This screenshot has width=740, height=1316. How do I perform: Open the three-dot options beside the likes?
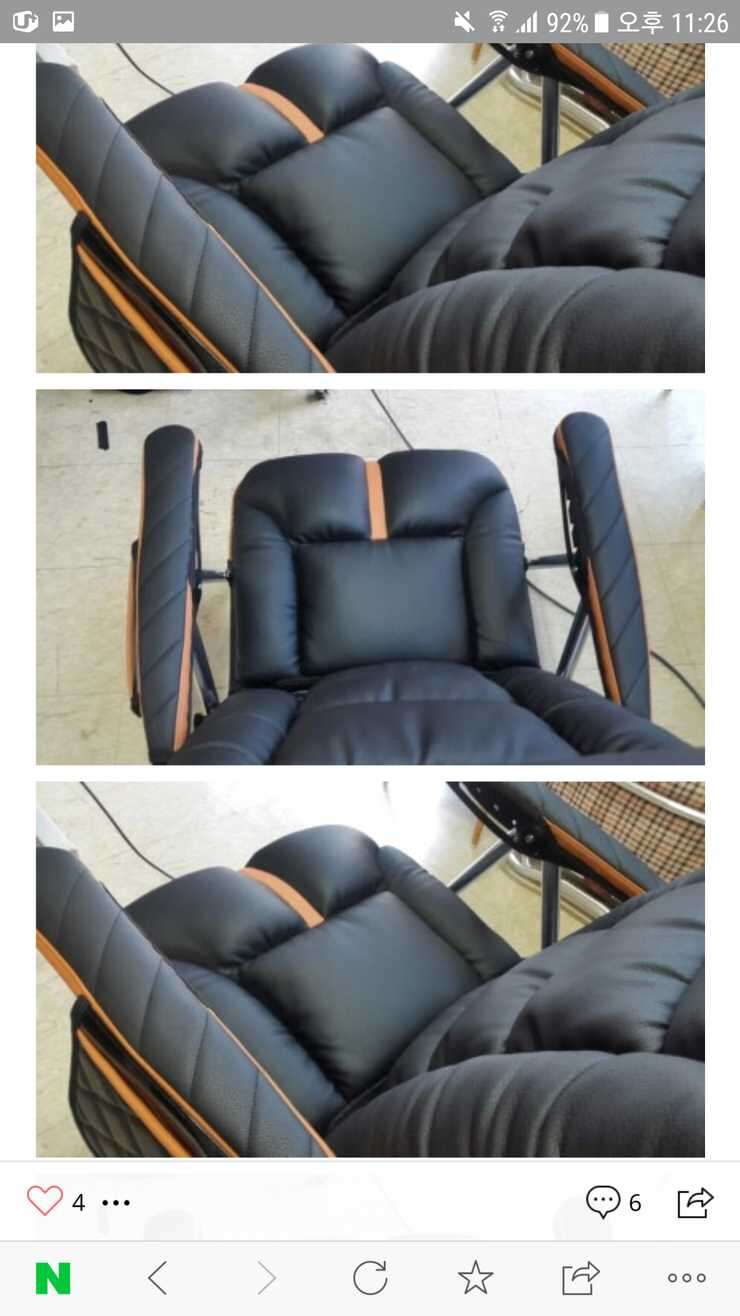click(116, 1202)
